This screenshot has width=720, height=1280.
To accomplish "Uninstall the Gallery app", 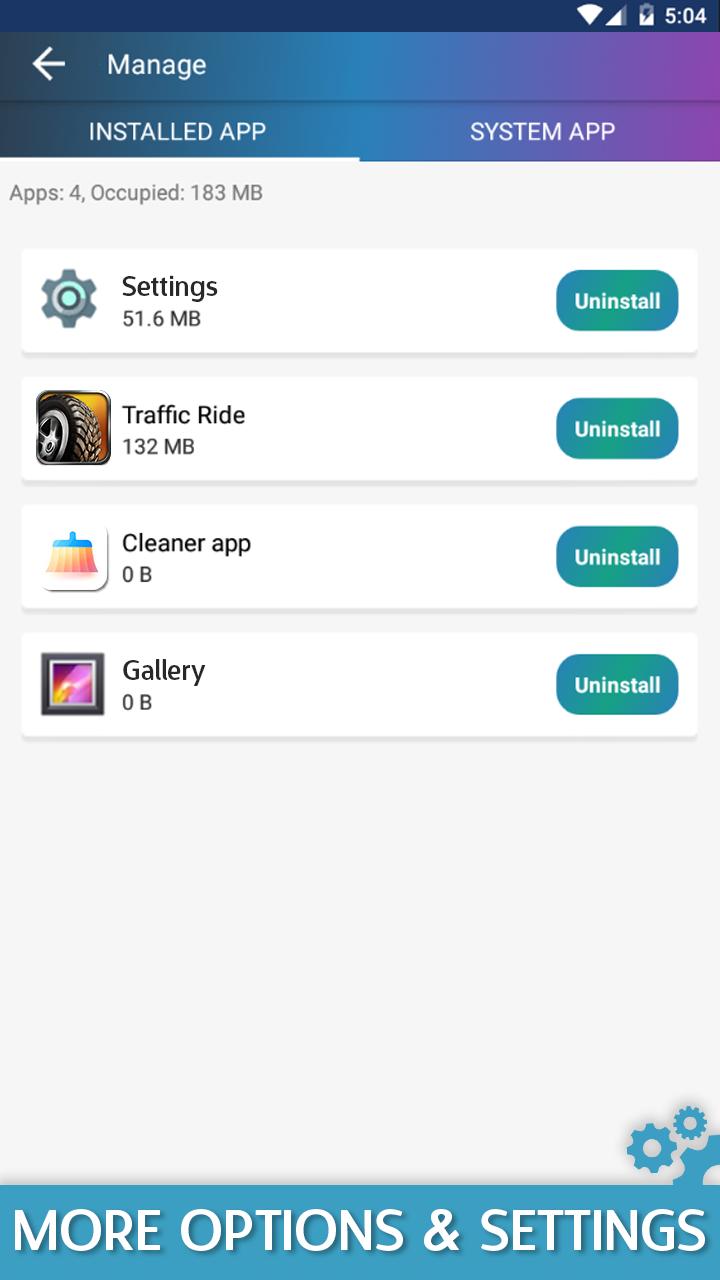I will (x=616, y=684).
